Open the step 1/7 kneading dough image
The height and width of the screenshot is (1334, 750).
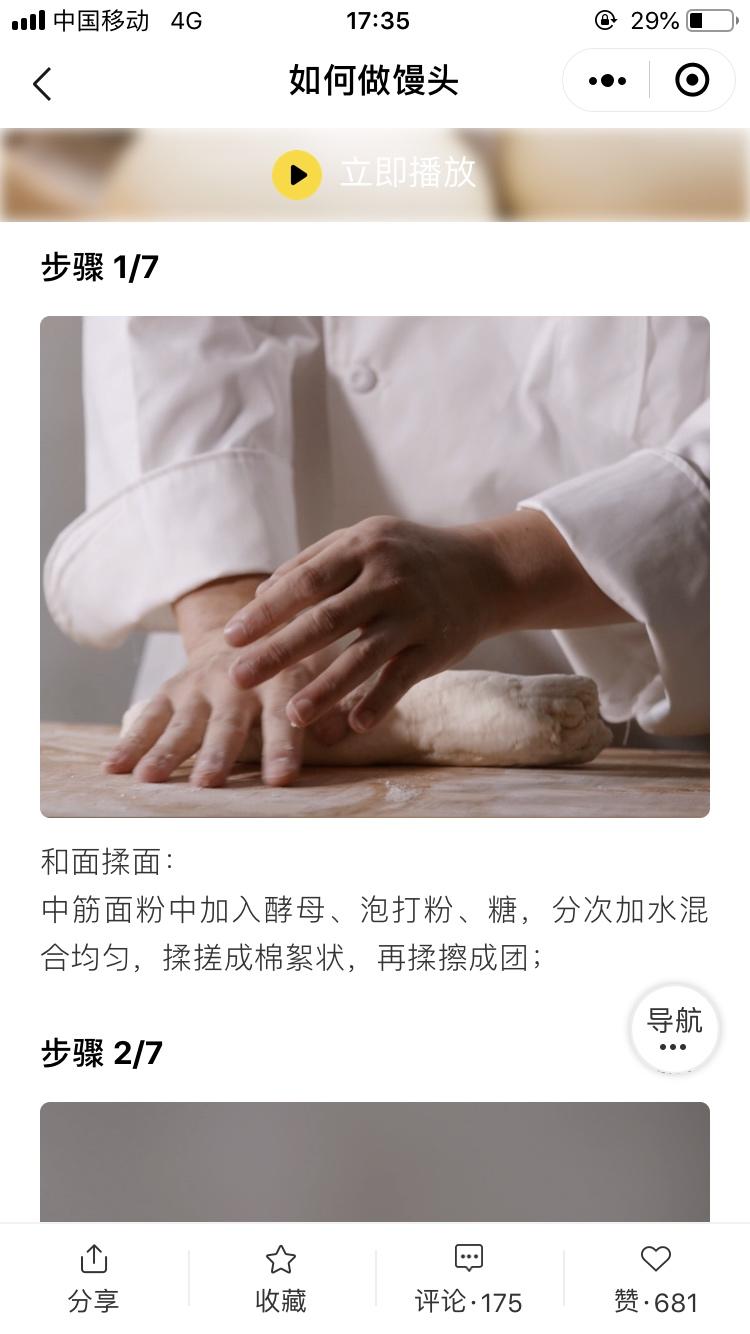click(x=375, y=566)
